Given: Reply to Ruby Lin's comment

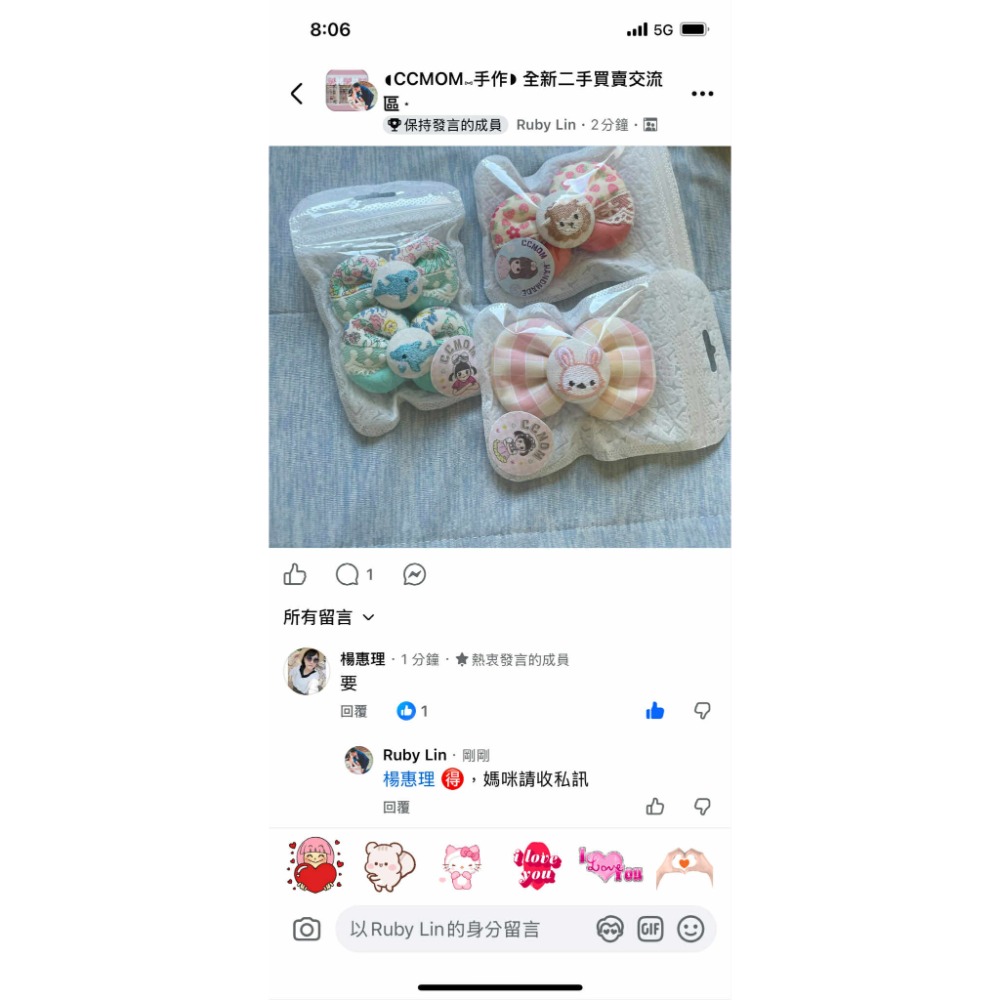Looking at the screenshot, I should (396, 807).
